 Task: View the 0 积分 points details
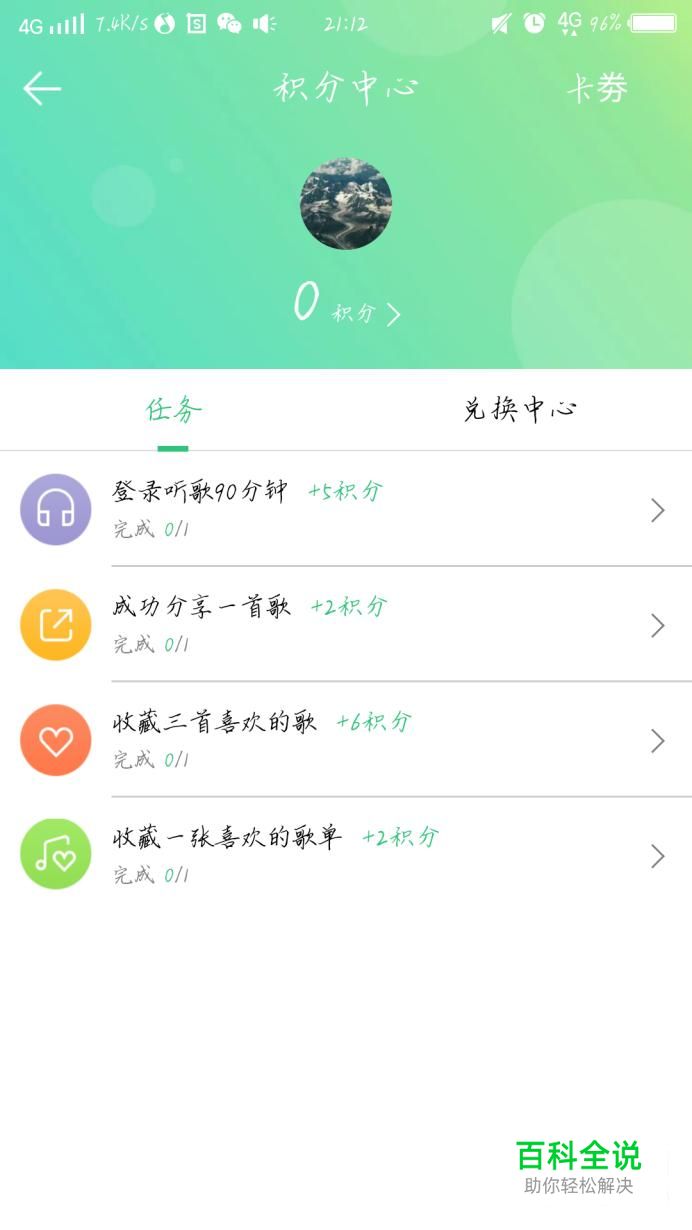346,303
